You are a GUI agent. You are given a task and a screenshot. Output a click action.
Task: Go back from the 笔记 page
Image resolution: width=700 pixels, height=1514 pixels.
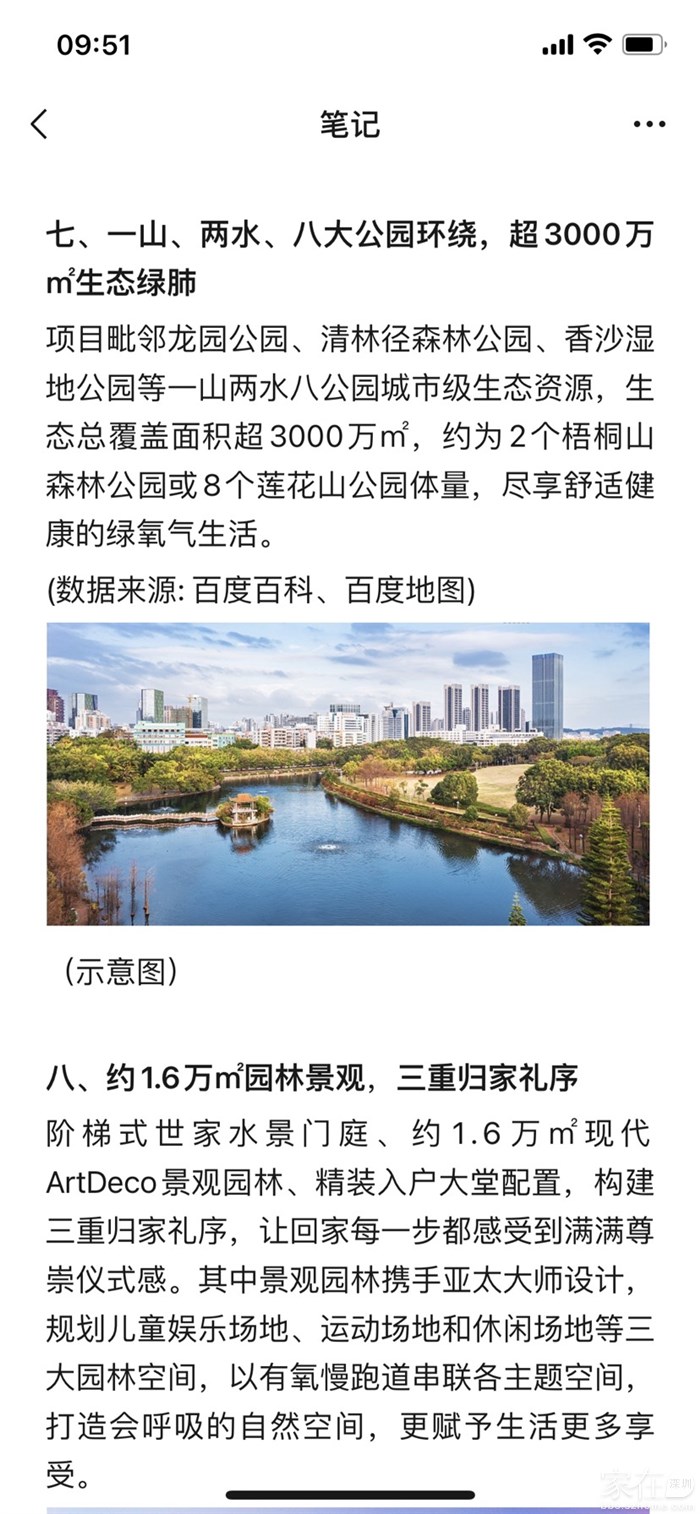coord(39,125)
